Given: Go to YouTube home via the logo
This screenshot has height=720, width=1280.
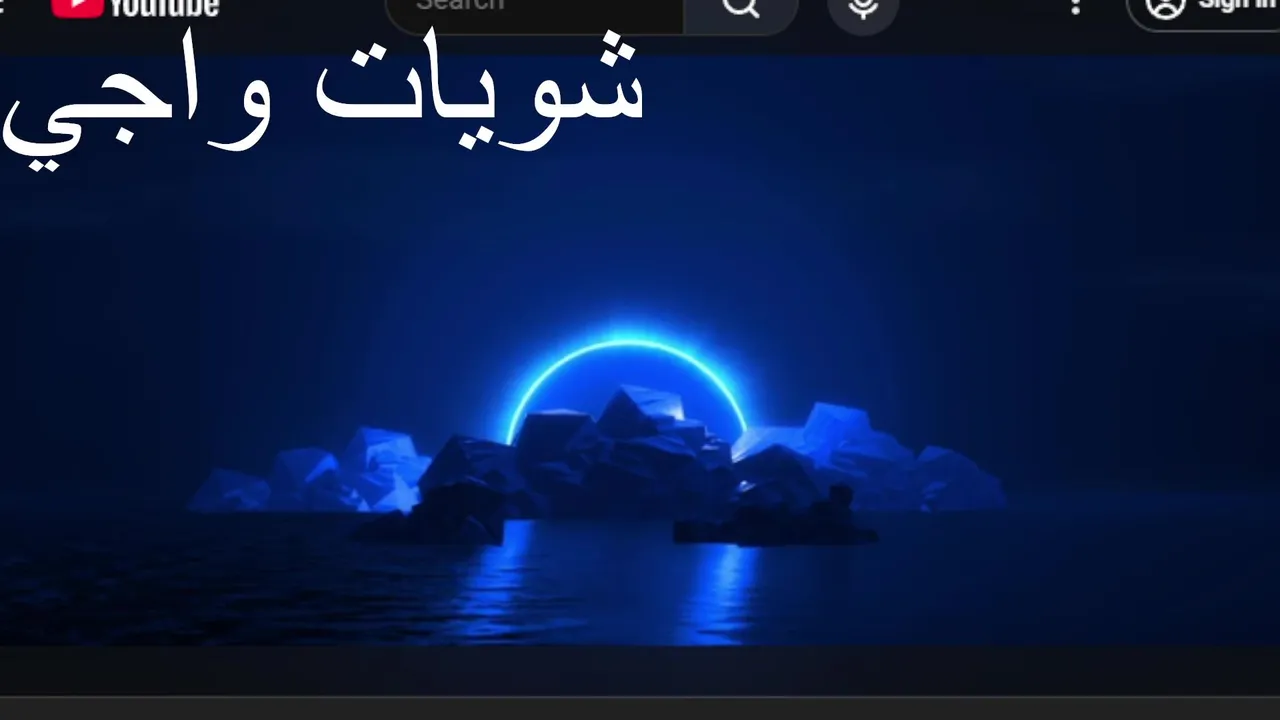Looking at the screenshot, I should coord(136,8).
